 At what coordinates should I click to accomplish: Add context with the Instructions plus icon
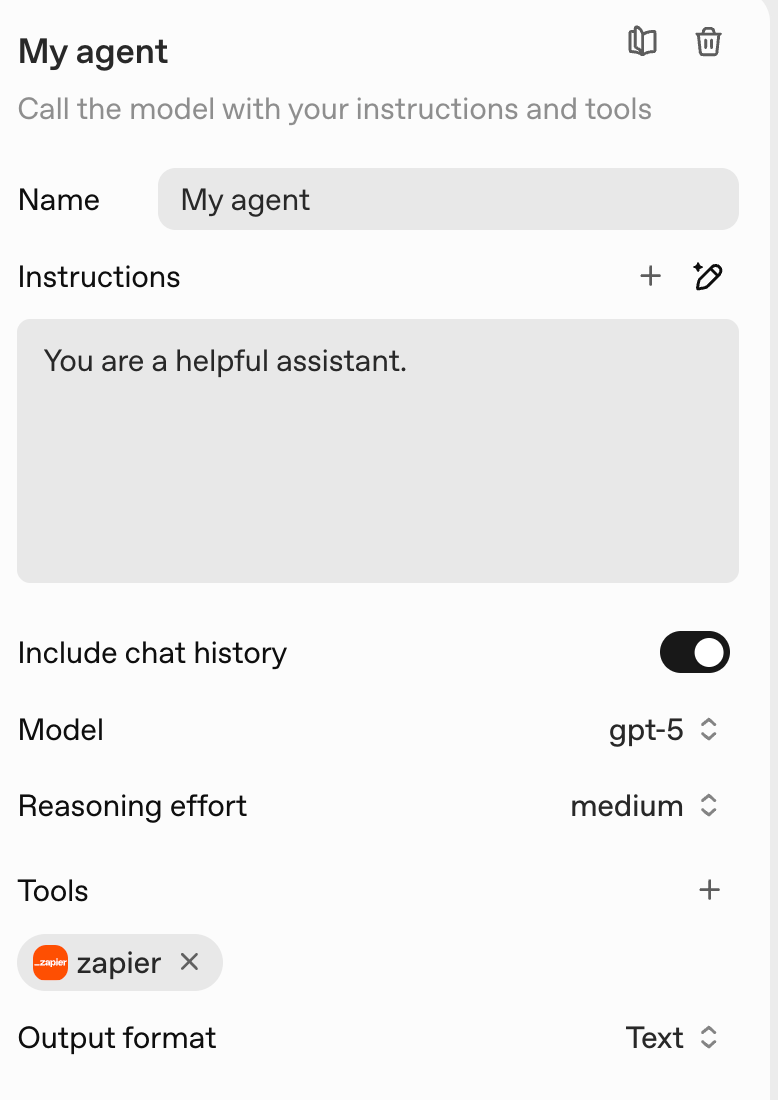coord(650,276)
